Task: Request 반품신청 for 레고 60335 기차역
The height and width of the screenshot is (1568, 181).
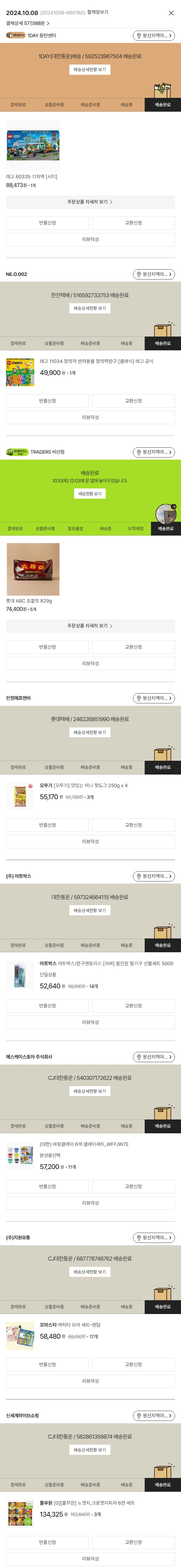Action: 47,223
